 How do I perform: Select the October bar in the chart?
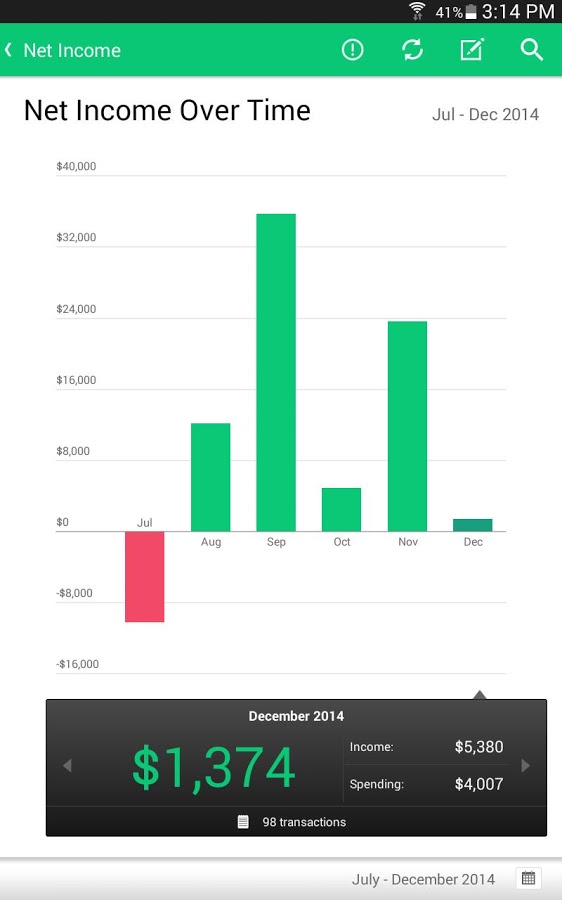click(x=342, y=510)
